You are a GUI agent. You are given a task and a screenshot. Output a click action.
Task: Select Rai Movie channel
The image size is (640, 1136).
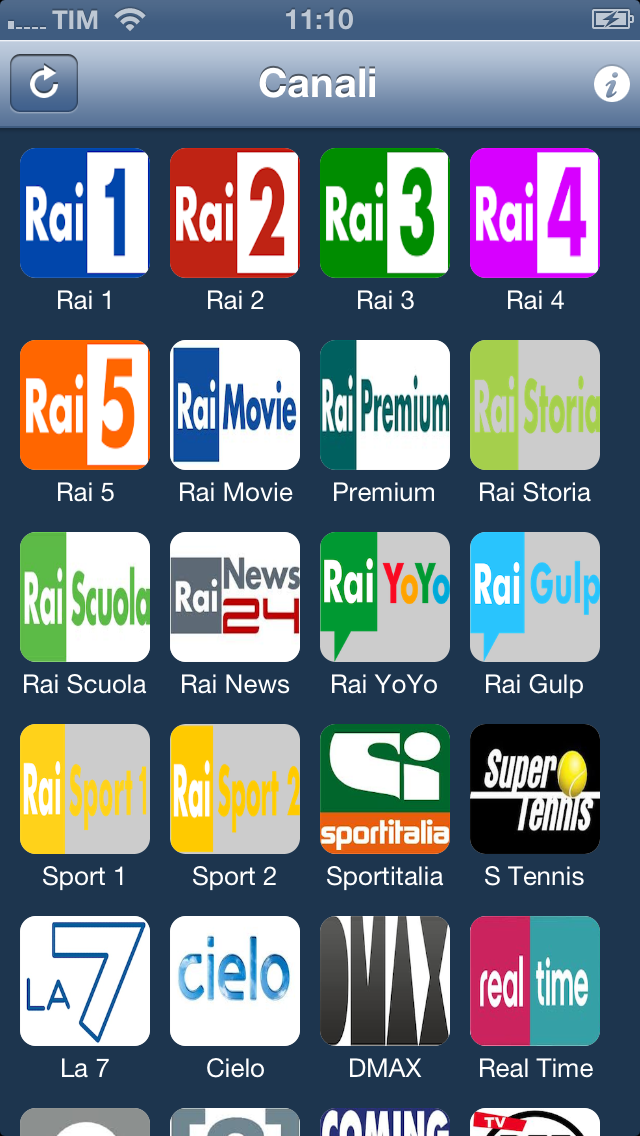click(235, 405)
